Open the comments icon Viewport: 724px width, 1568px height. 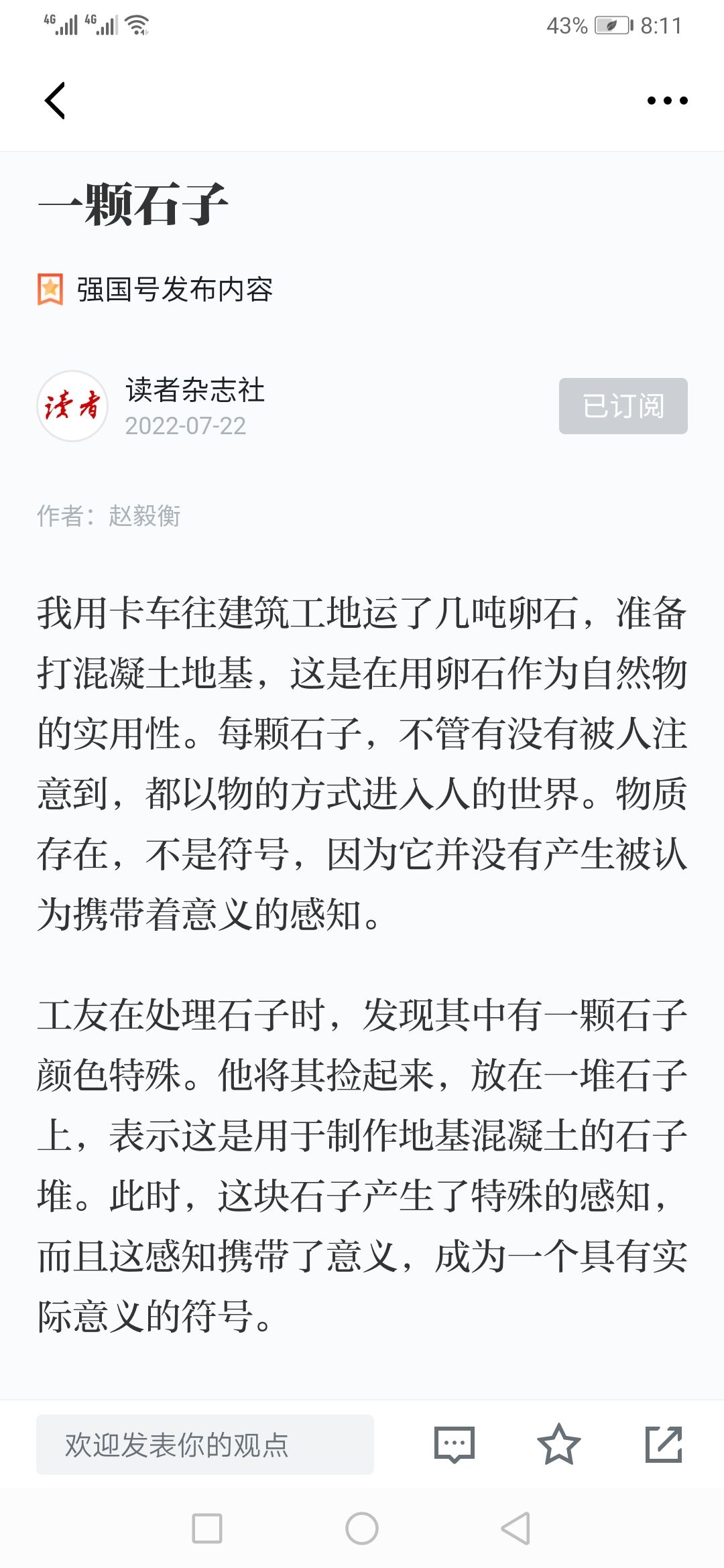coord(455,1445)
